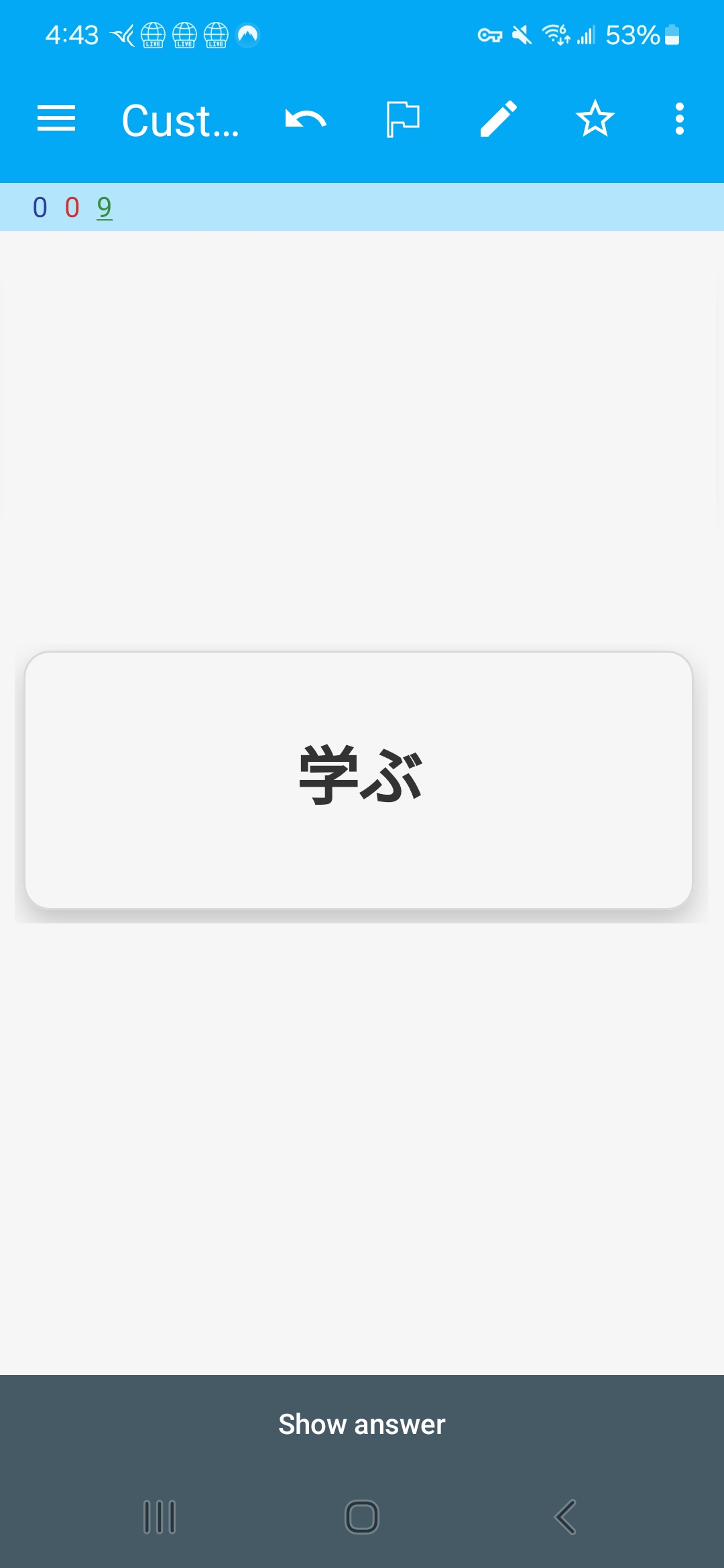The width and height of the screenshot is (724, 1568).
Task: Open the navigation drawer menu
Action: click(56, 119)
